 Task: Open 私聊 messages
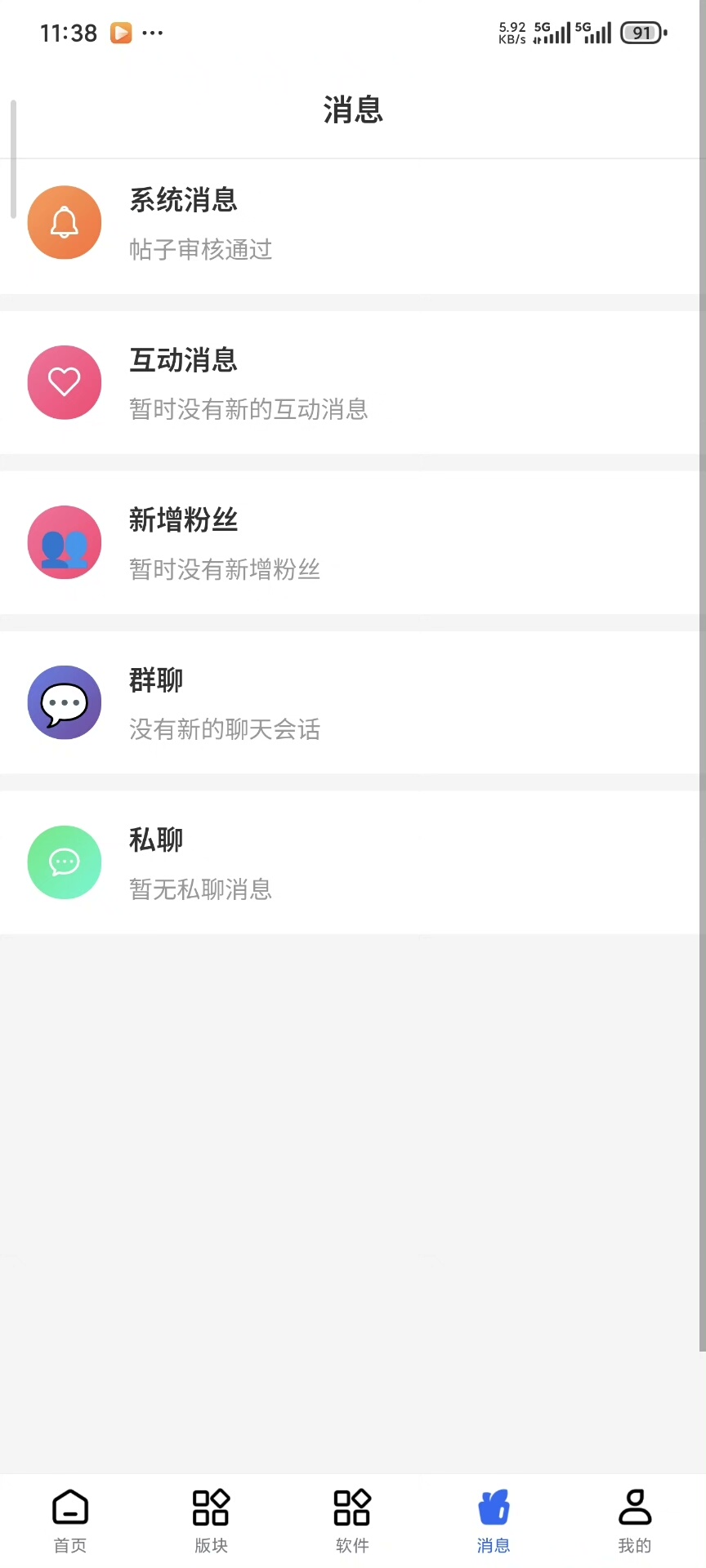click(x=351, y=863)
